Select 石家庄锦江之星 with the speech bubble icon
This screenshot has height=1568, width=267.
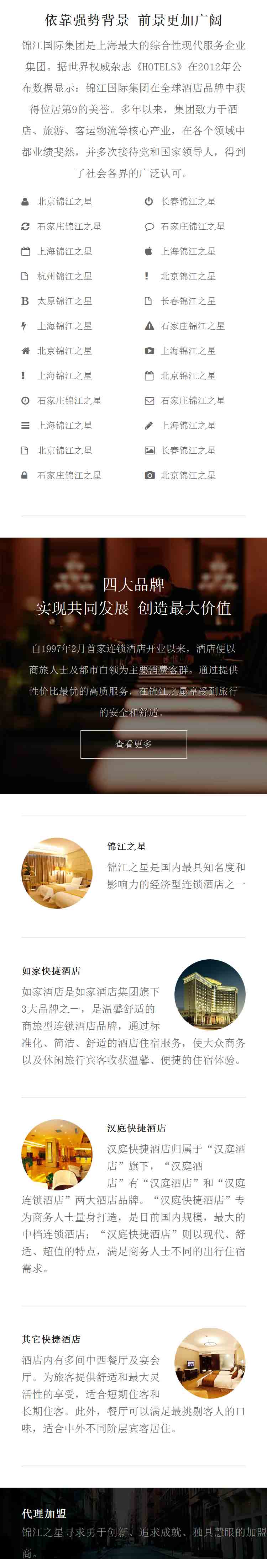pyautogui.click(x=192, y=226)
